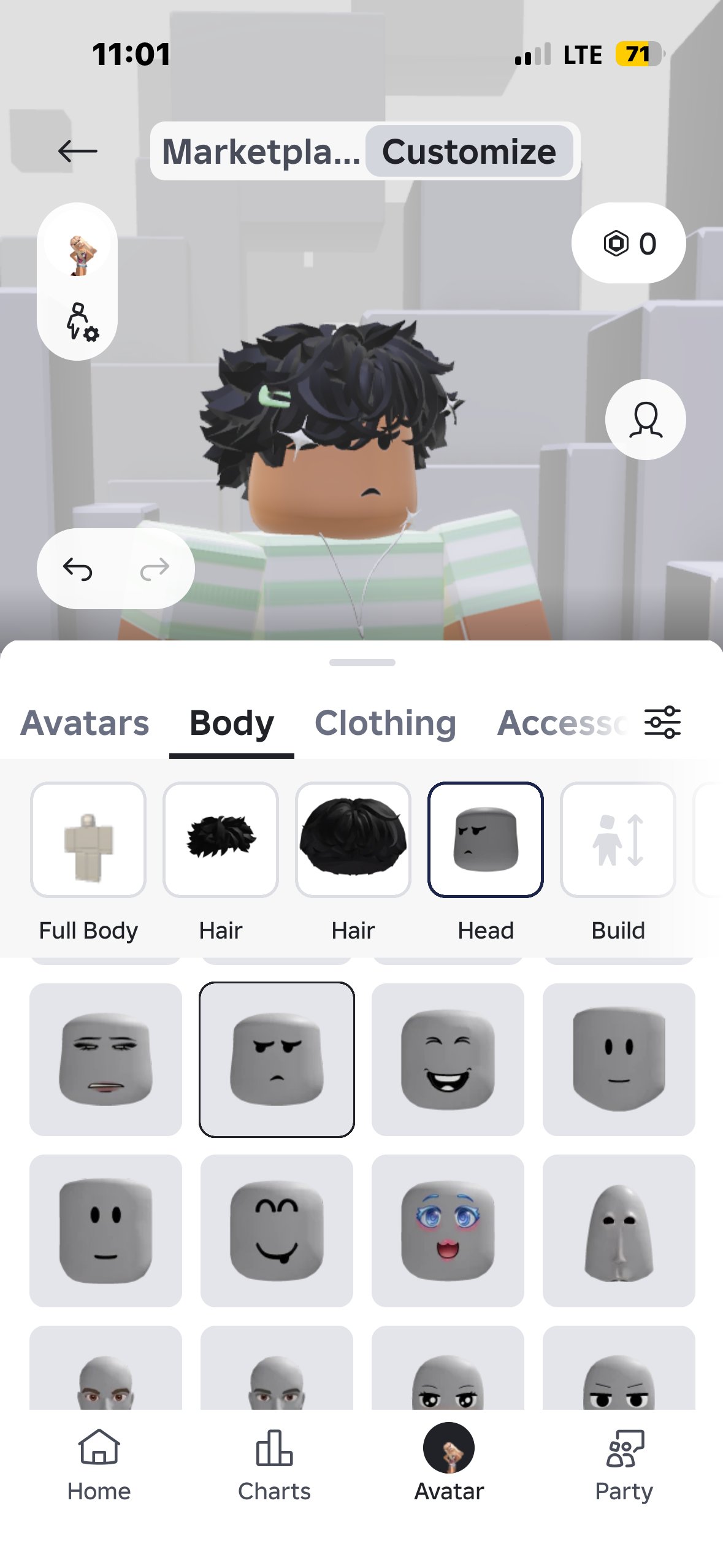Viewport: 723px width, 1568px height.
Task: Open avatar animation settings icon
Action: point(81,321)
